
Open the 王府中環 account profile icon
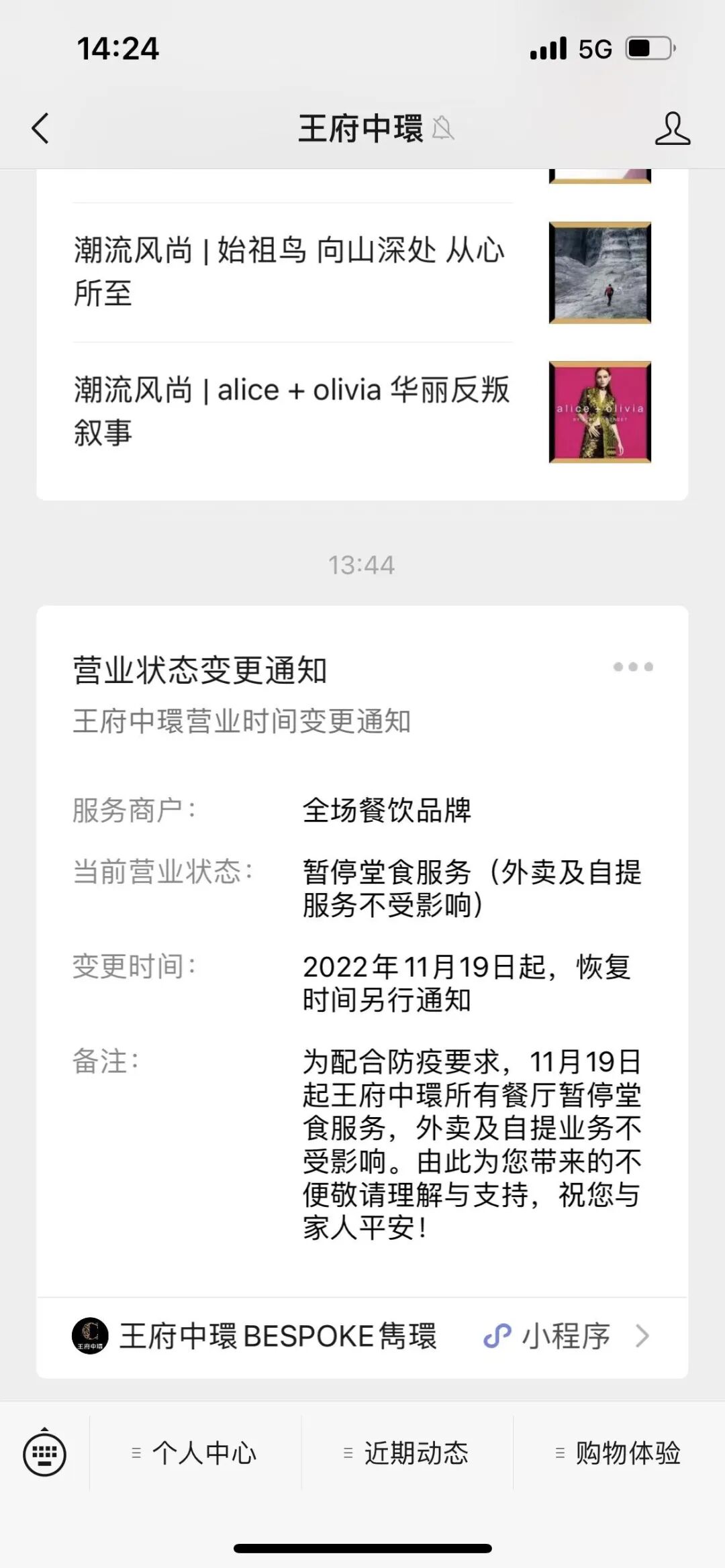(672, 128)
